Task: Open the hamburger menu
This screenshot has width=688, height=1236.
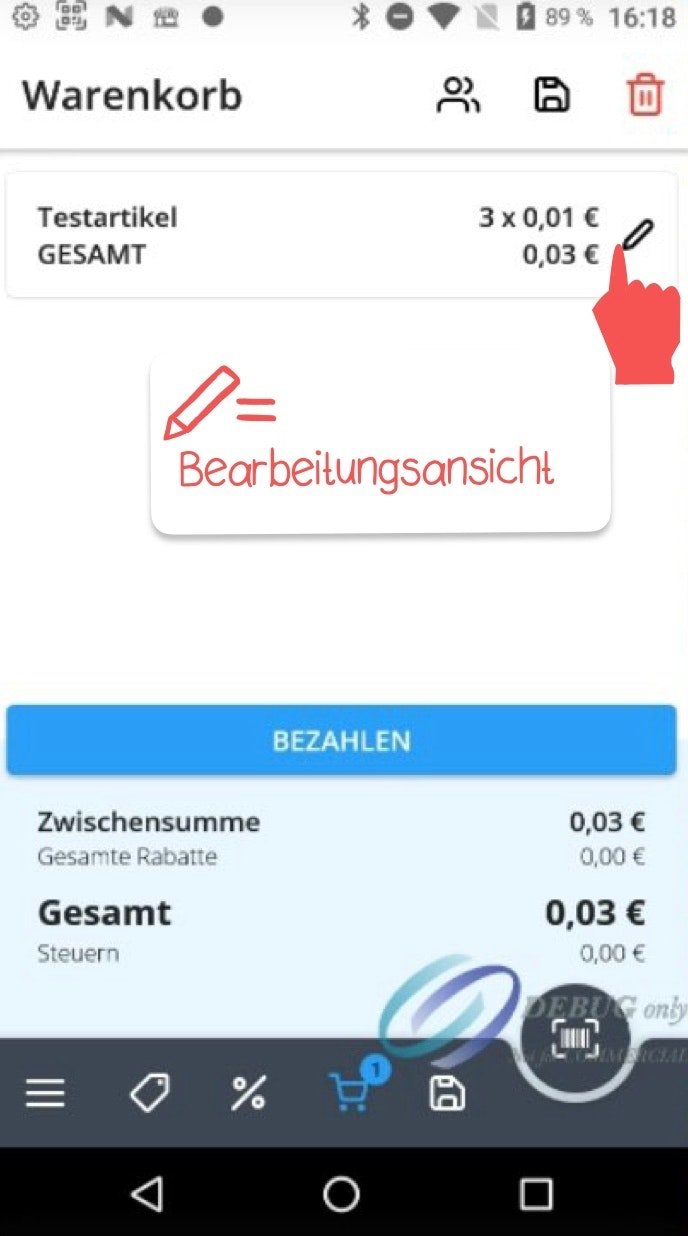Action: (45, 1093)
